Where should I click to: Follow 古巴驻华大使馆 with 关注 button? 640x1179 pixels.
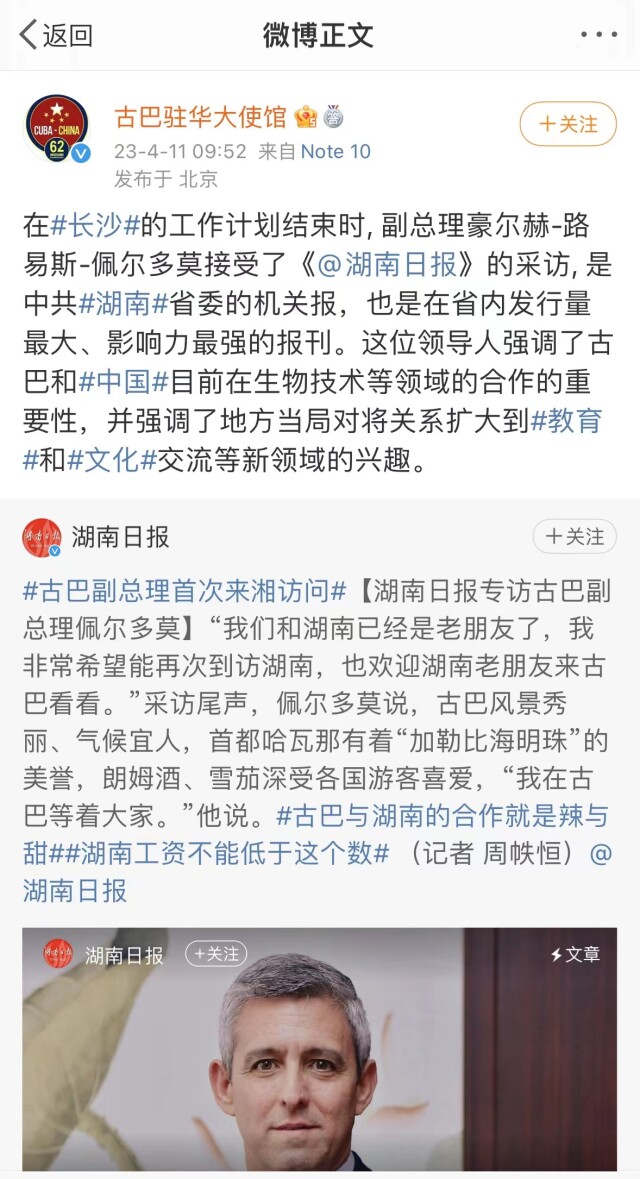(x=568, y=124)
